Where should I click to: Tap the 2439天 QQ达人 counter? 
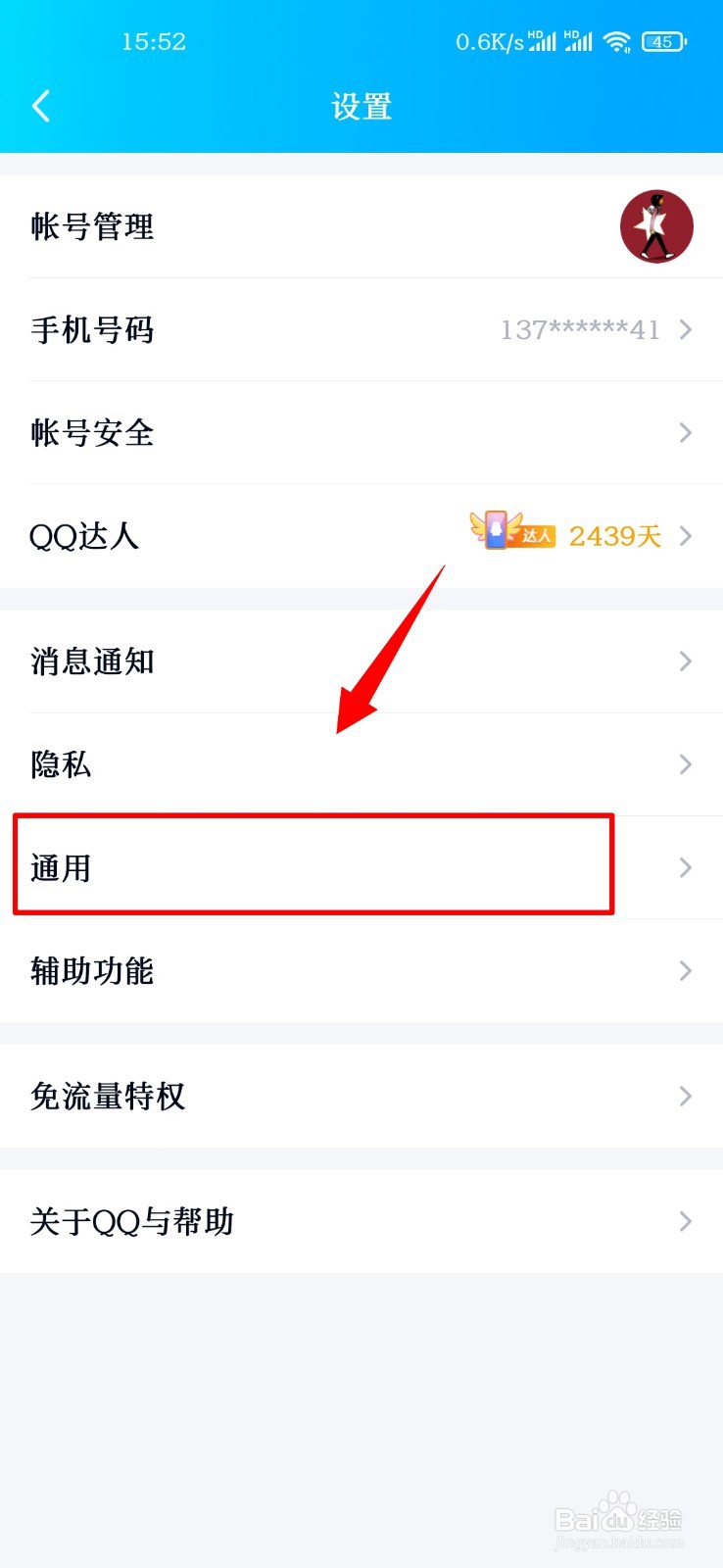point(615,535)
